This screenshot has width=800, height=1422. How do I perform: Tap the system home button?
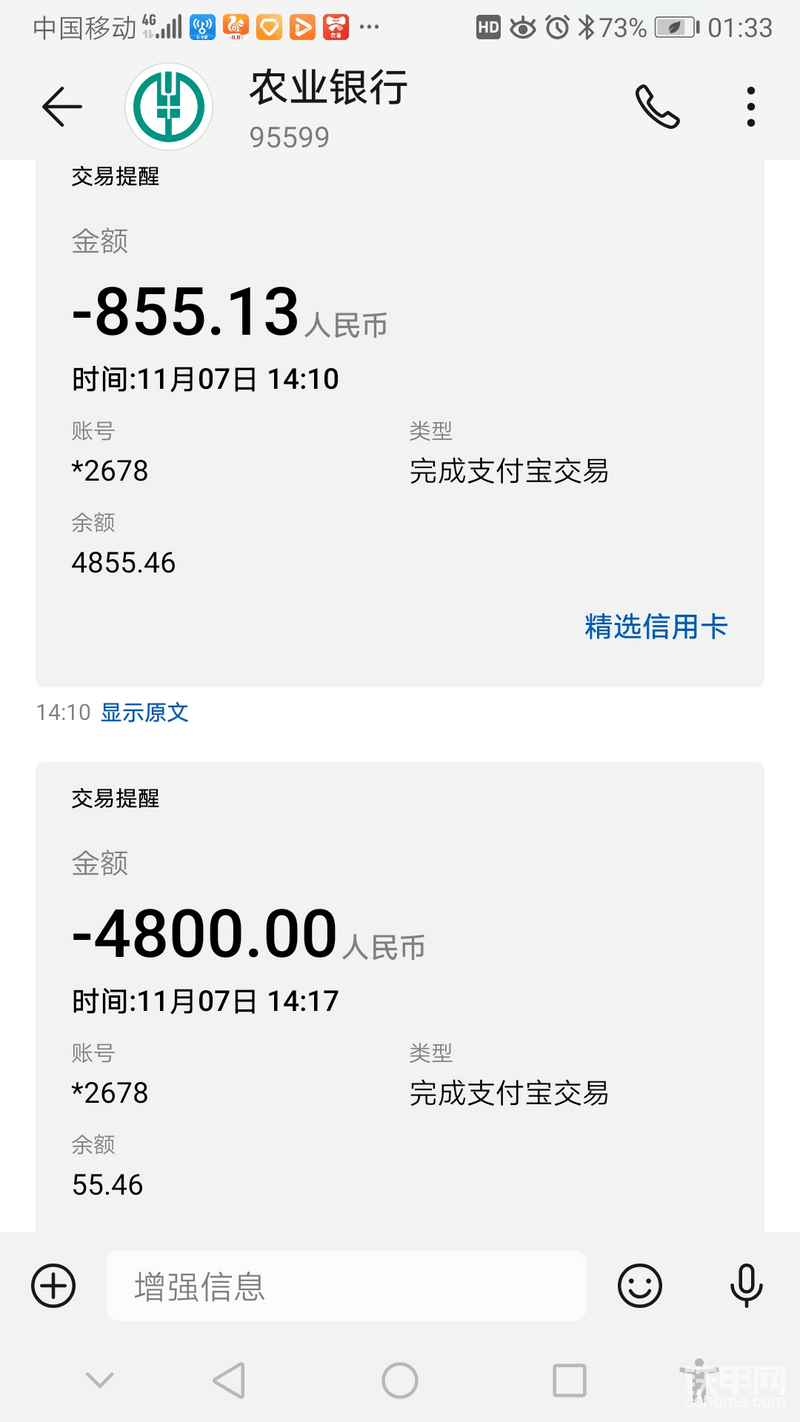tap(400, 1381)
